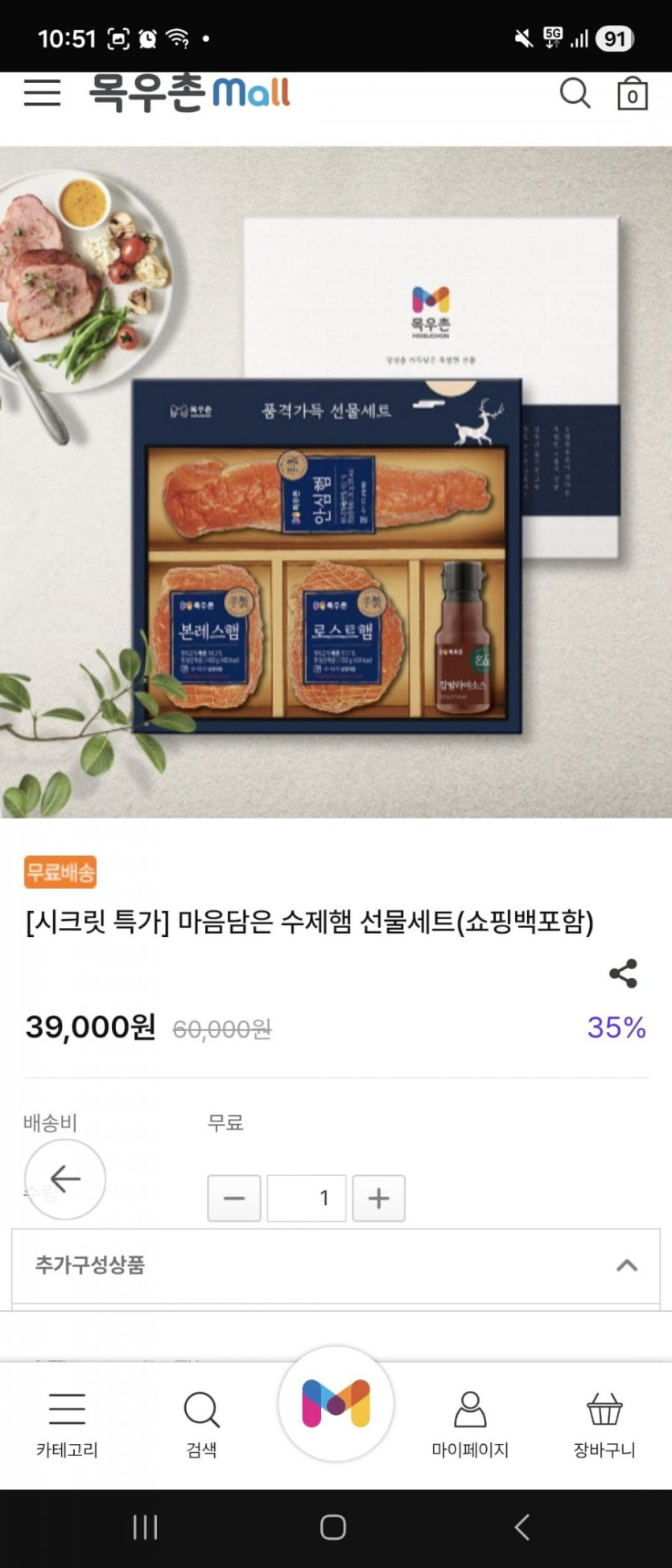Open search from the top bar
Image resolution: width=672 pixels, height=1568 pixels.
point(575,93)
